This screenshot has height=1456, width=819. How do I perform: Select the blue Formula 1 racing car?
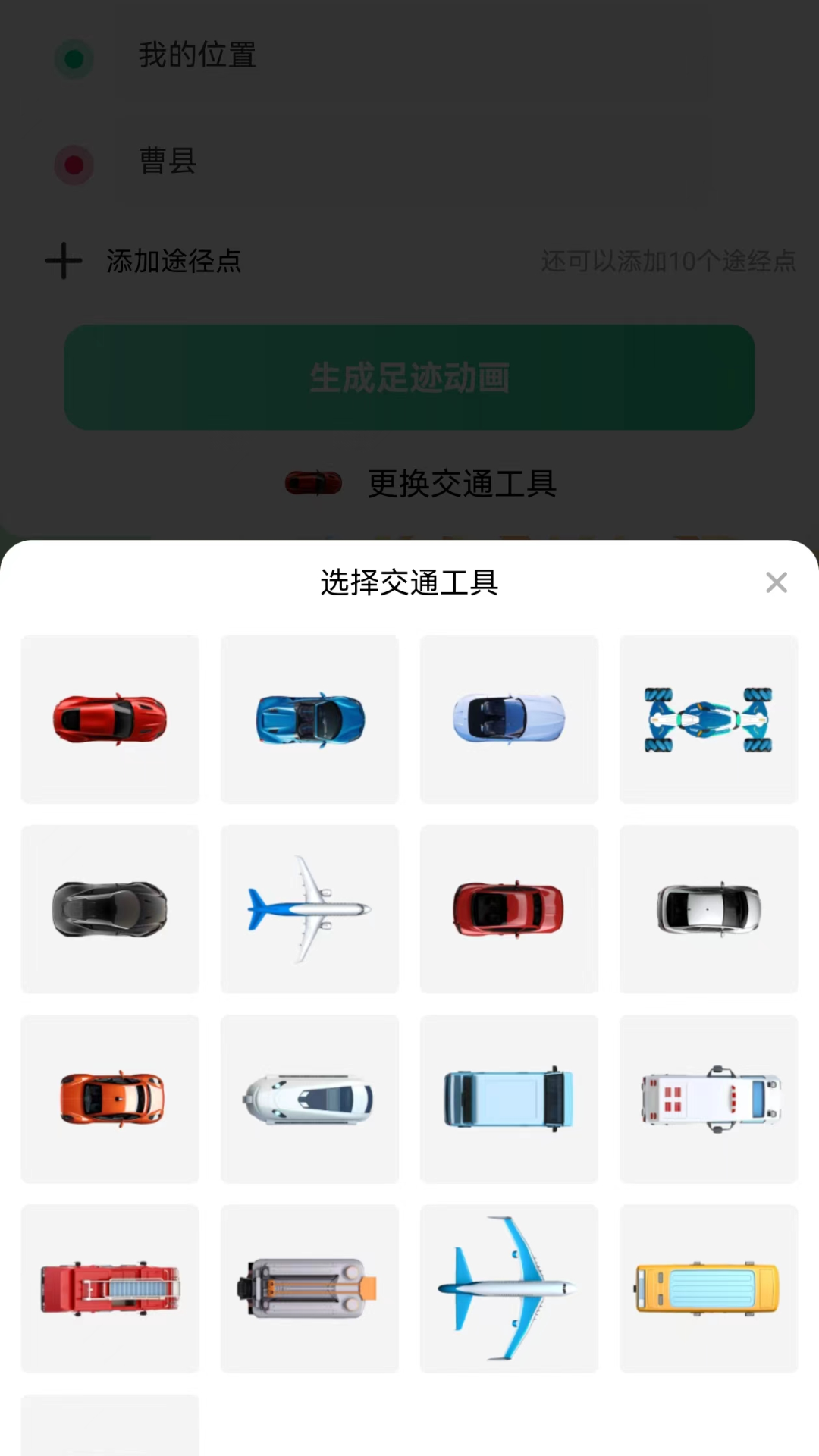708,718
